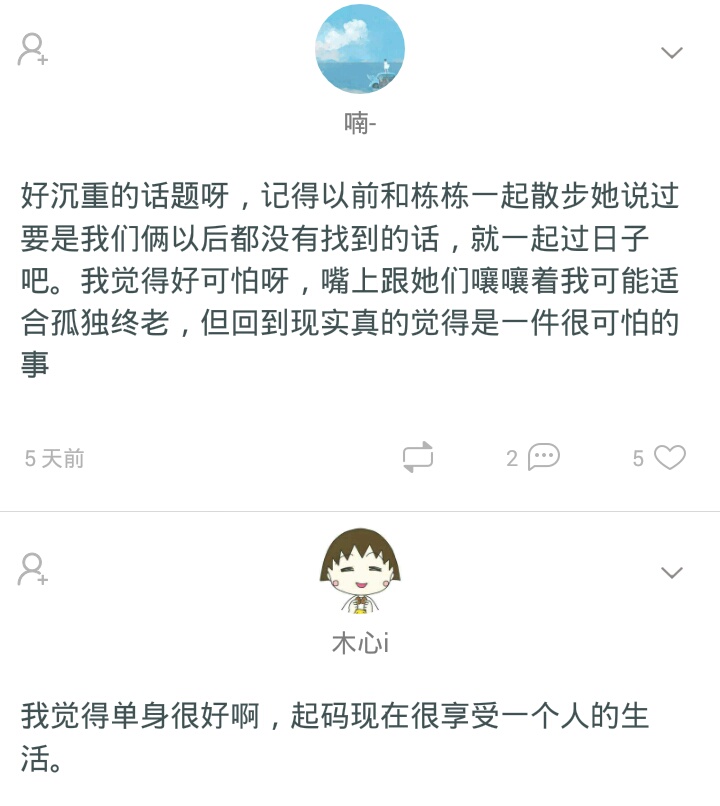This screenshot has width=720, height=806.
Task: Repost 喃-'s comment with the repost arrows icon
Action: [417, 458]
